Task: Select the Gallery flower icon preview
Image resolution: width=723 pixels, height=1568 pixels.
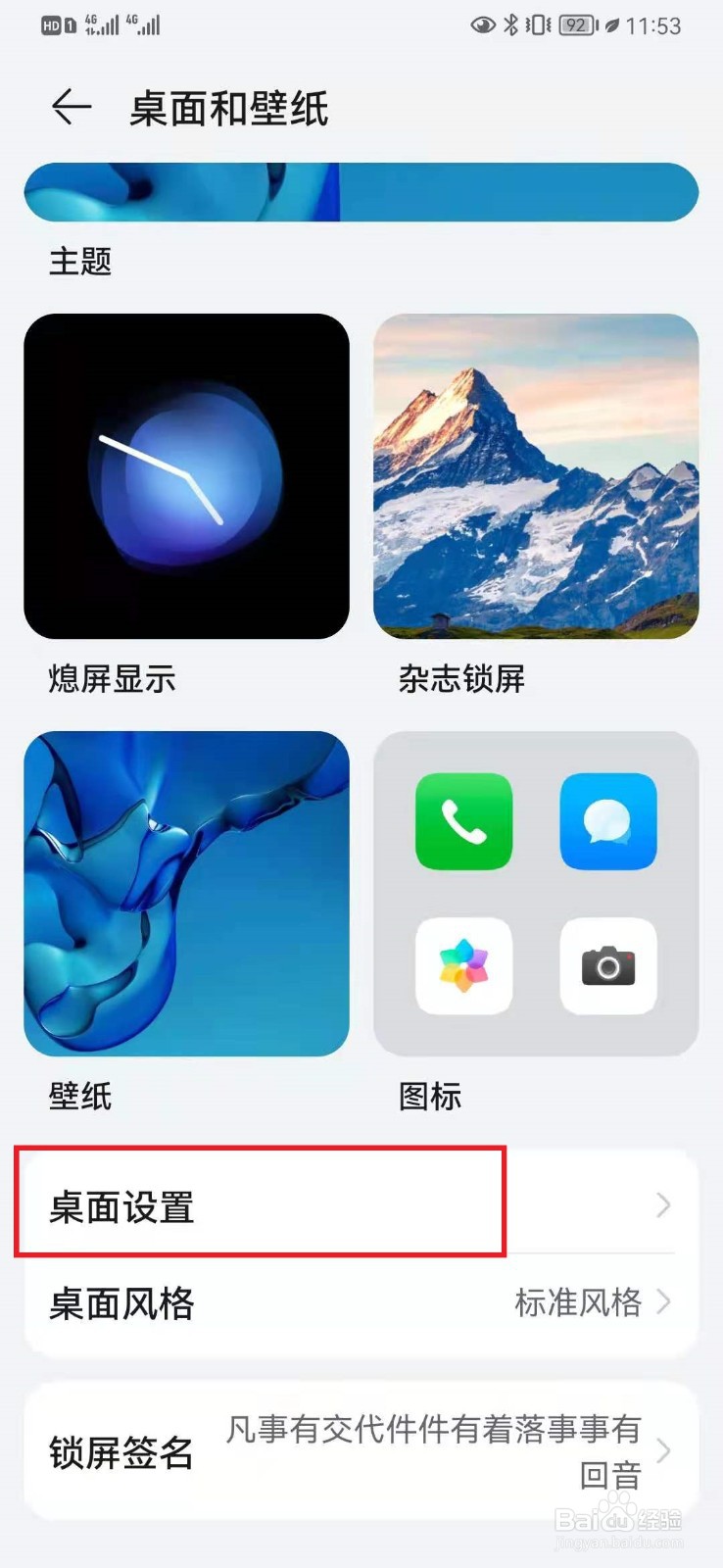Action: [462, 965]
